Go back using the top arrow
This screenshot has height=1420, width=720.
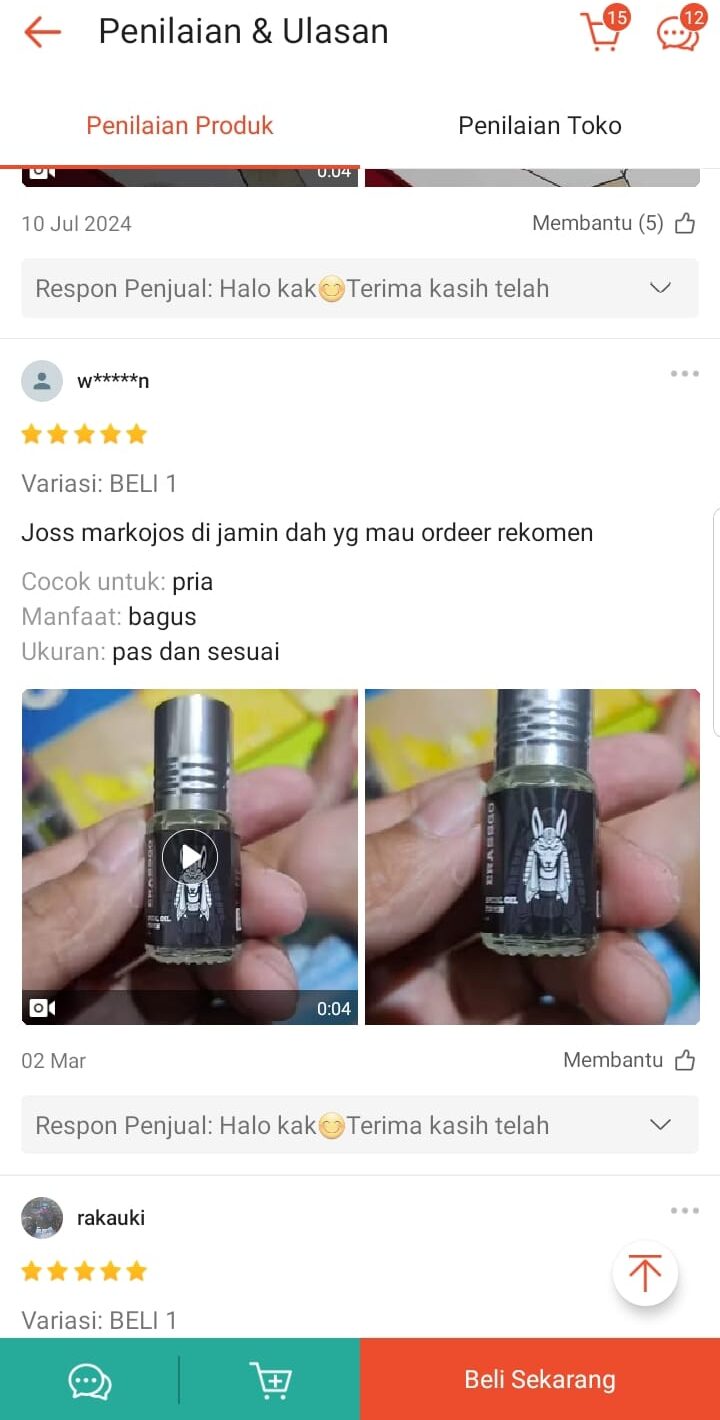[42, 32]
